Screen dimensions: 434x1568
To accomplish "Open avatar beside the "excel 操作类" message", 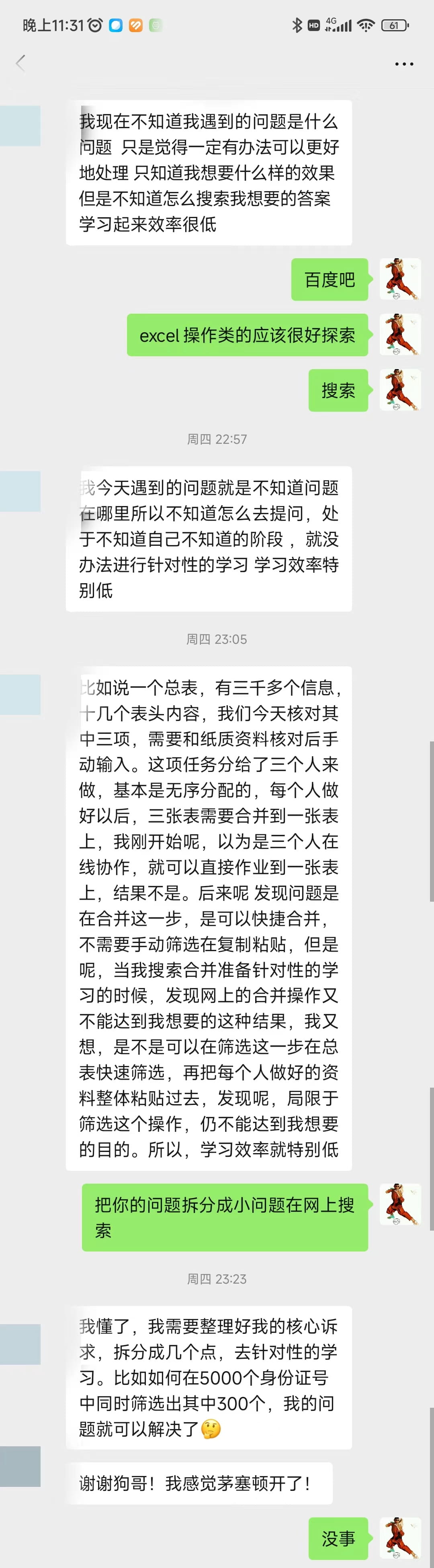I will (x=400, y=335).
